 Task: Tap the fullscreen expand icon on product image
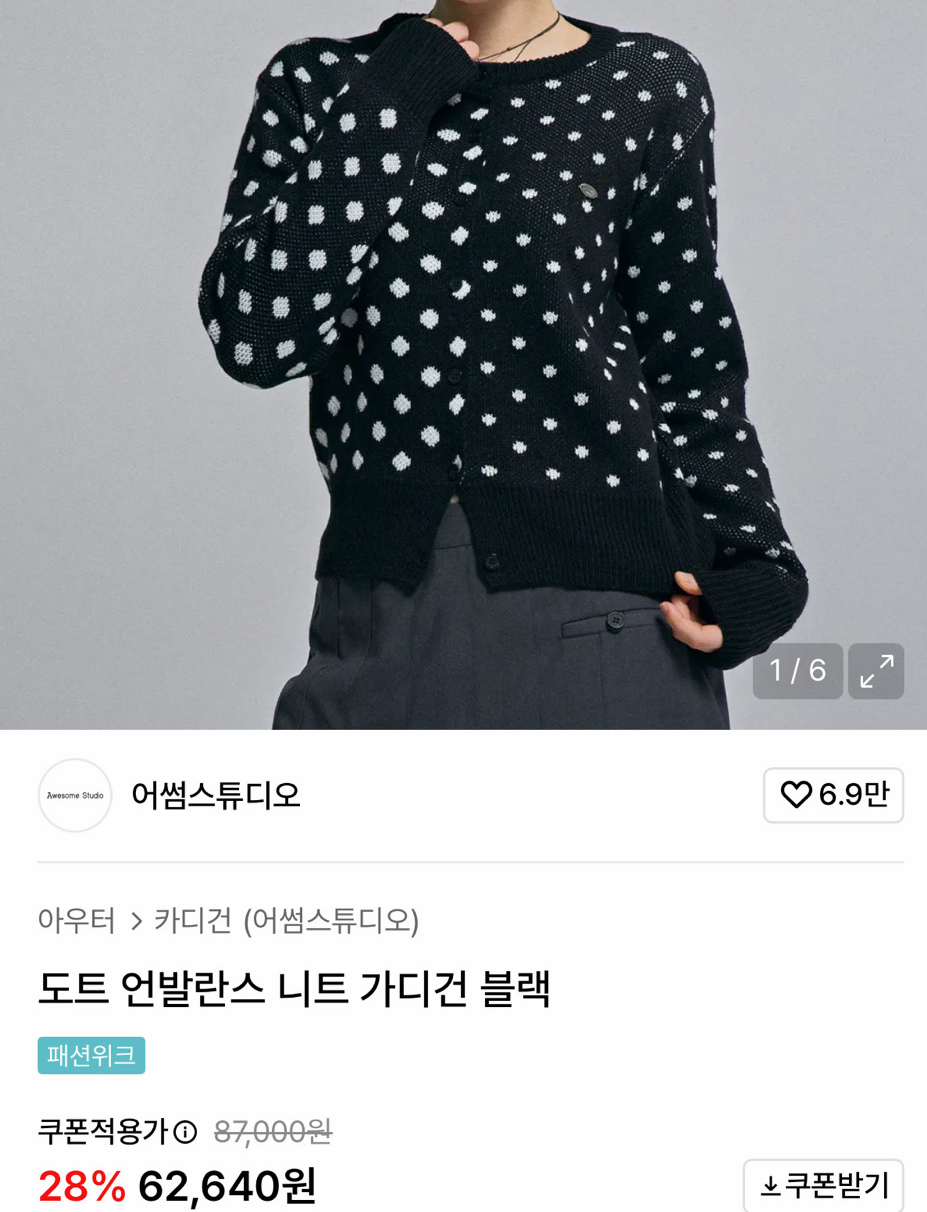coord(875,671)
